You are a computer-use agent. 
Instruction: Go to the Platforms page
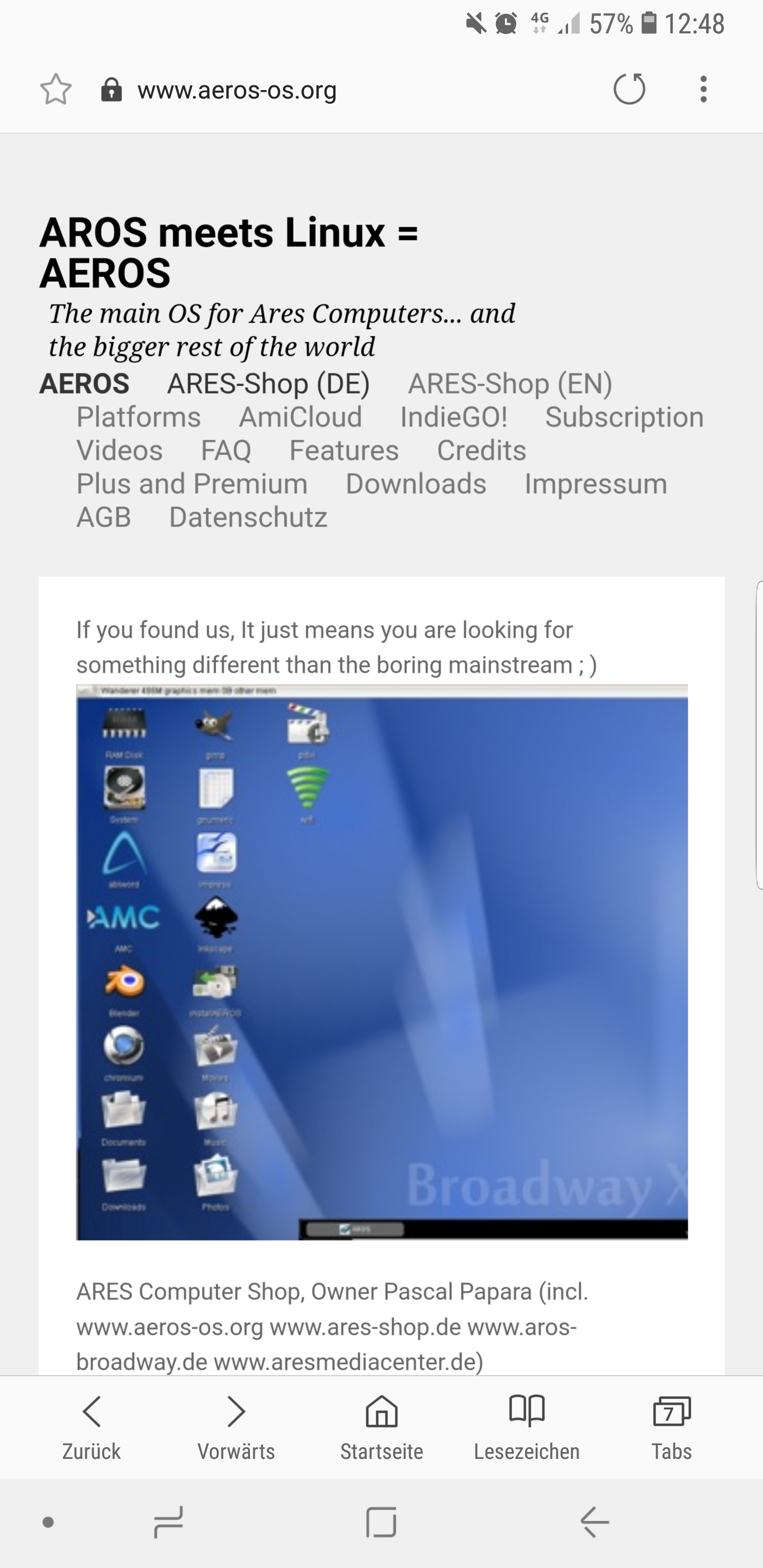[x=138, y=417]
